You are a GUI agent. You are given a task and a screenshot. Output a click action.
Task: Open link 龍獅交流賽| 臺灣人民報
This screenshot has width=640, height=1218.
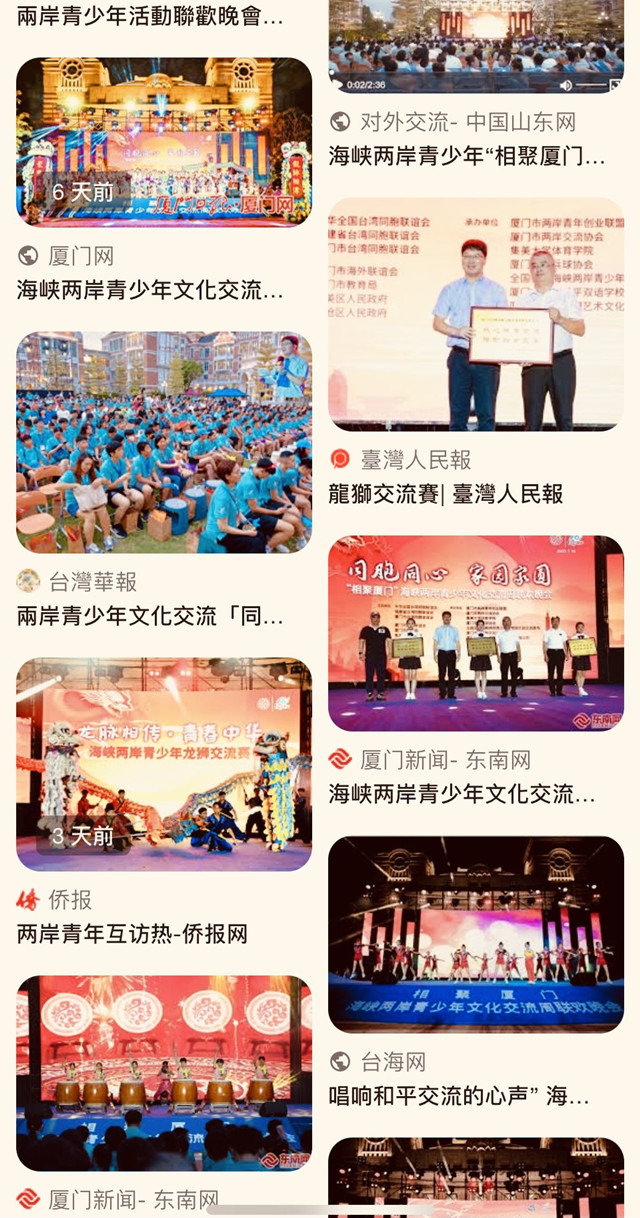tap(446, 493)
